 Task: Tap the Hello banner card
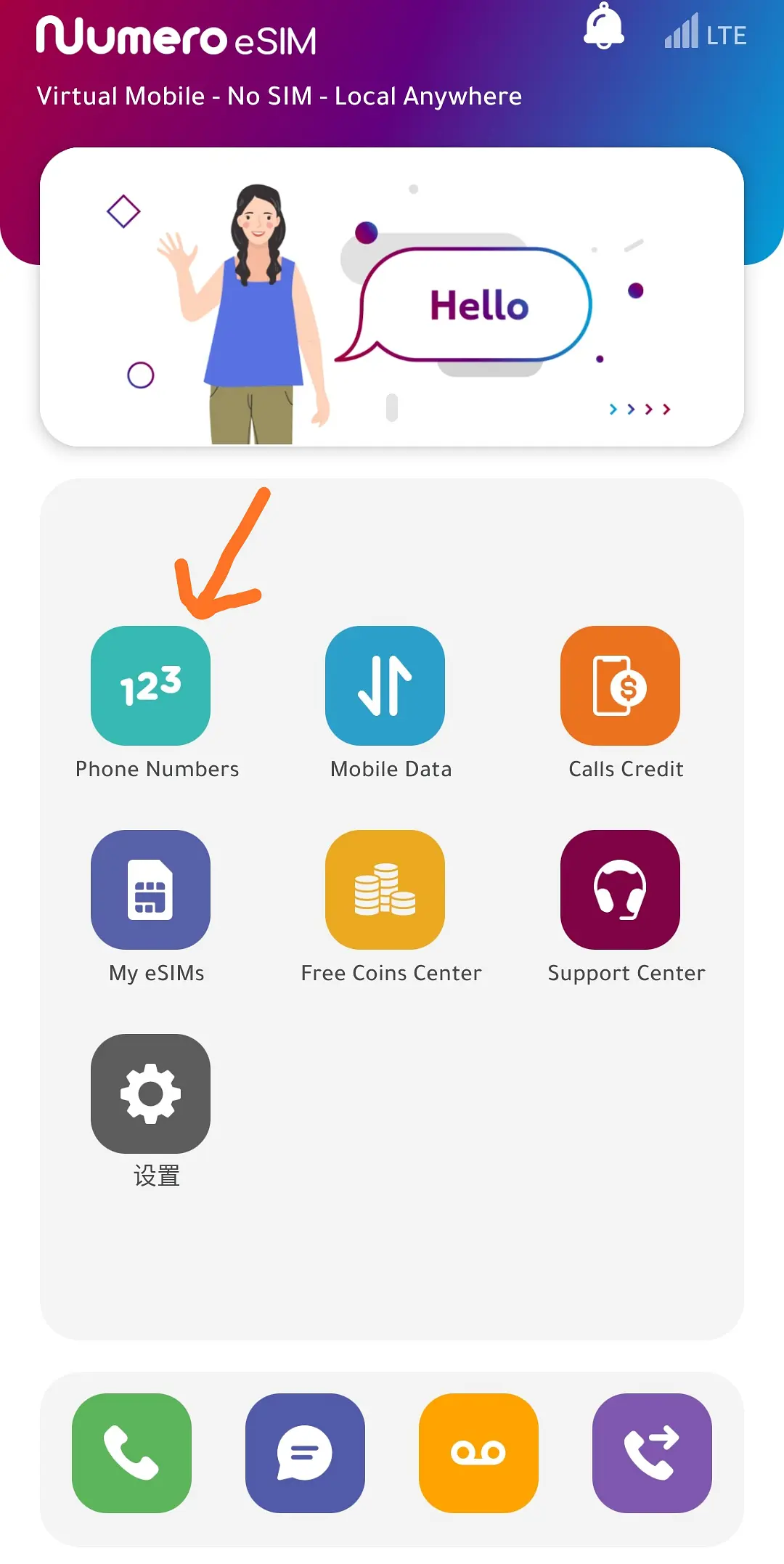pos(392,297)
